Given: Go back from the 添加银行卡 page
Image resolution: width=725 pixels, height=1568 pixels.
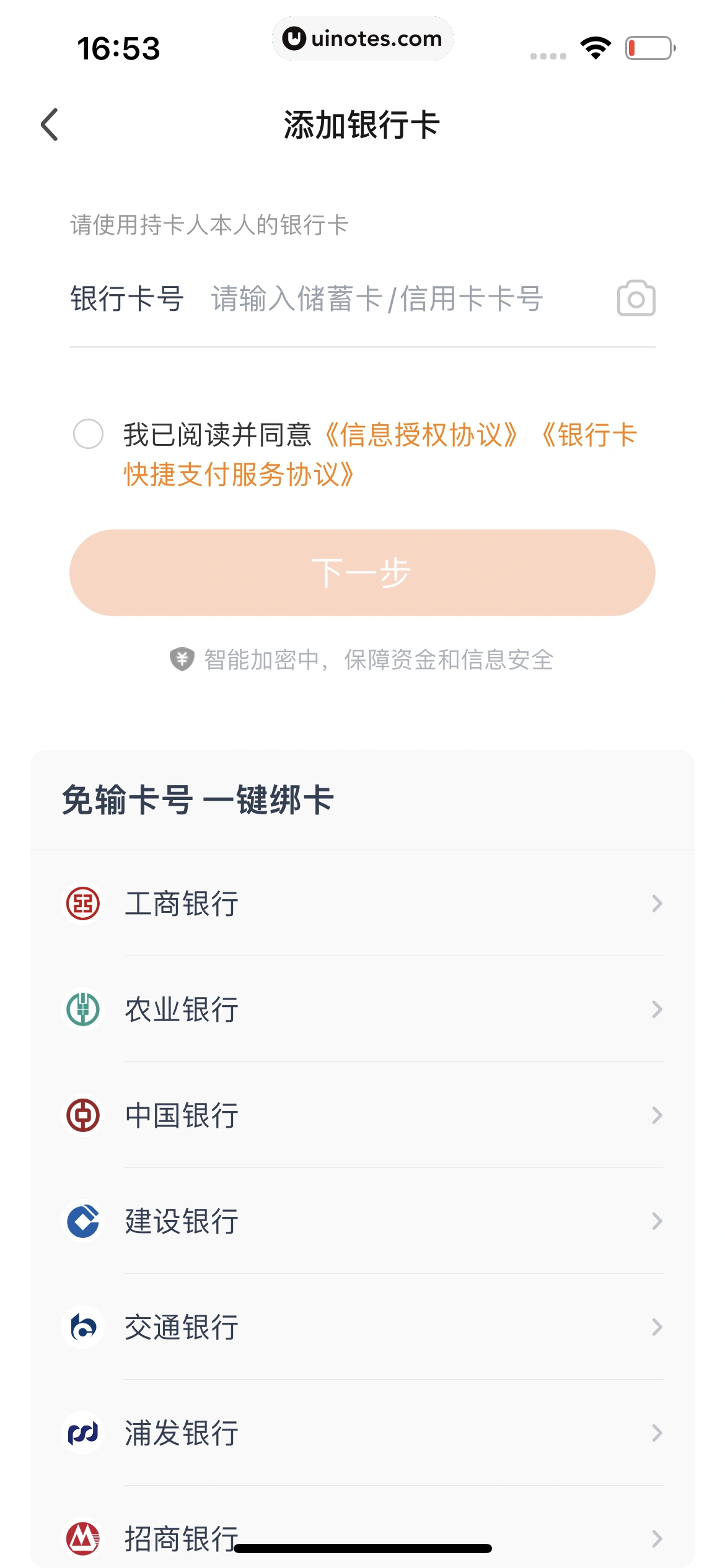Looking at the screenshot, I should coord(50,124).
